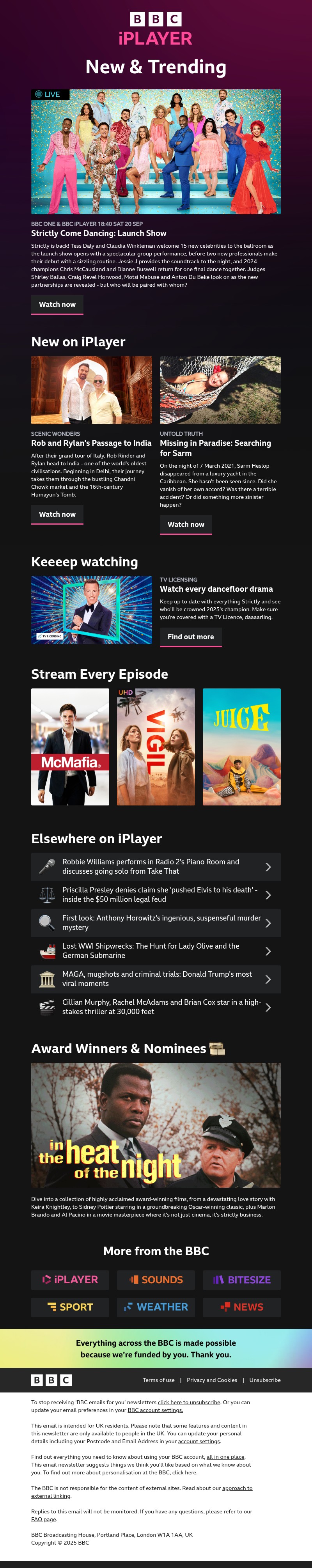
Task: Tap Find out more about TV Licensing
Action: (x=190, y=637)
